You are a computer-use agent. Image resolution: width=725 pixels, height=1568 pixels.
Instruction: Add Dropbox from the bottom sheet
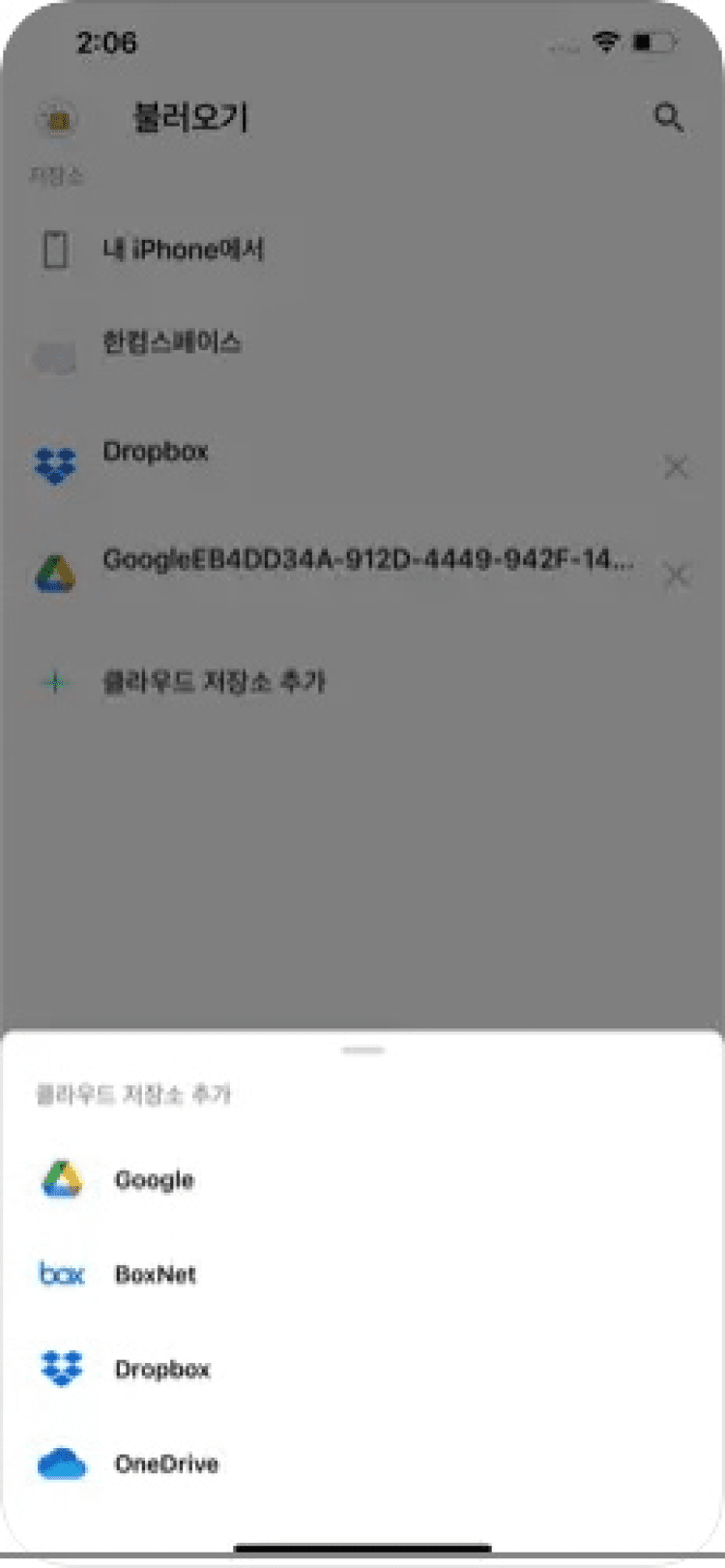coord(161,1369)
